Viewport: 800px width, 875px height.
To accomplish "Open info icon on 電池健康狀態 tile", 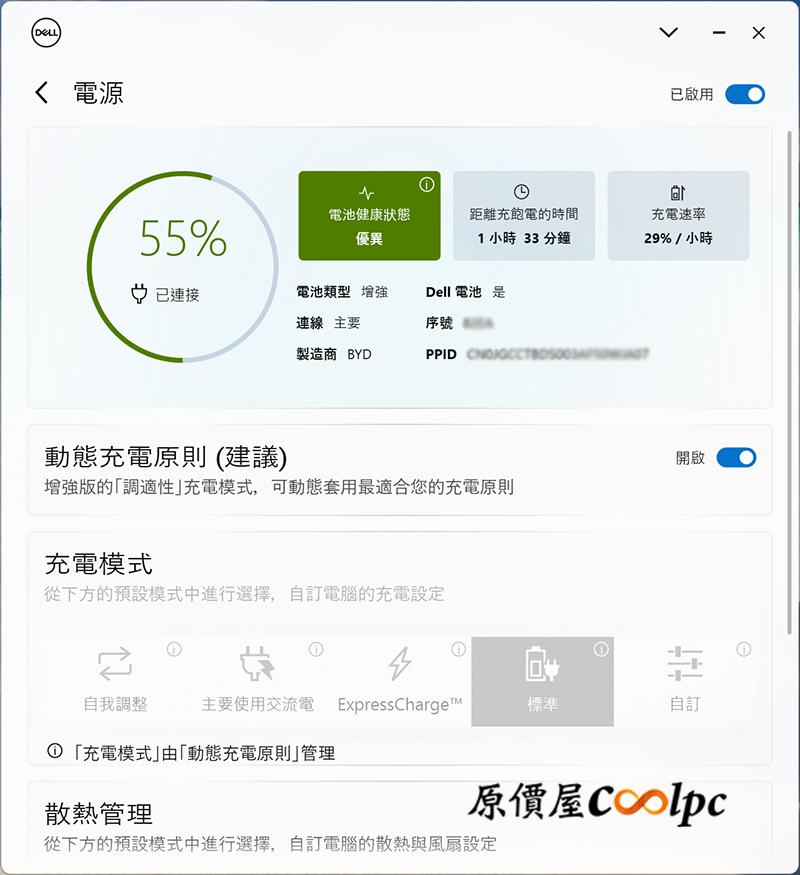I will 426,185.
